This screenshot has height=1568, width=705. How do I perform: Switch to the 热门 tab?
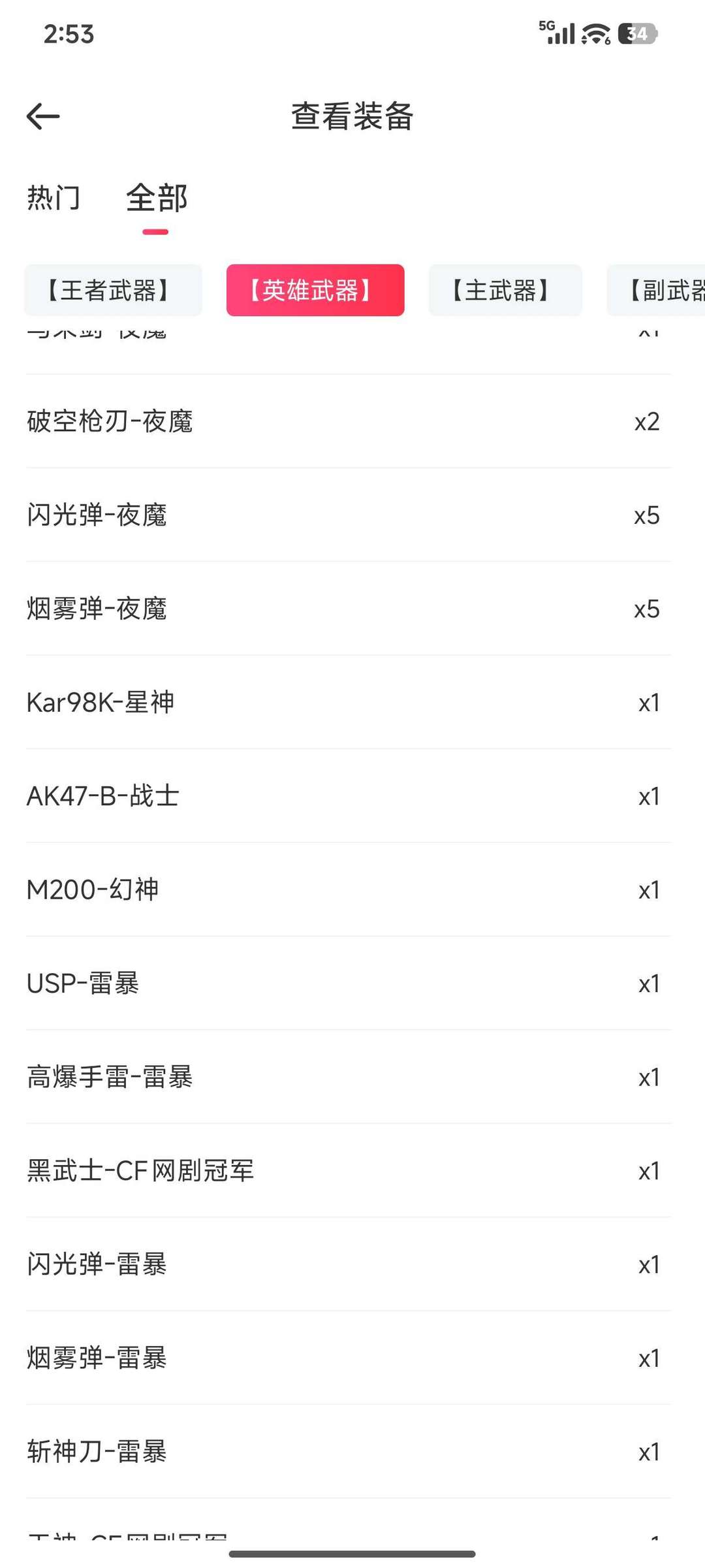[x=52, y=198]
